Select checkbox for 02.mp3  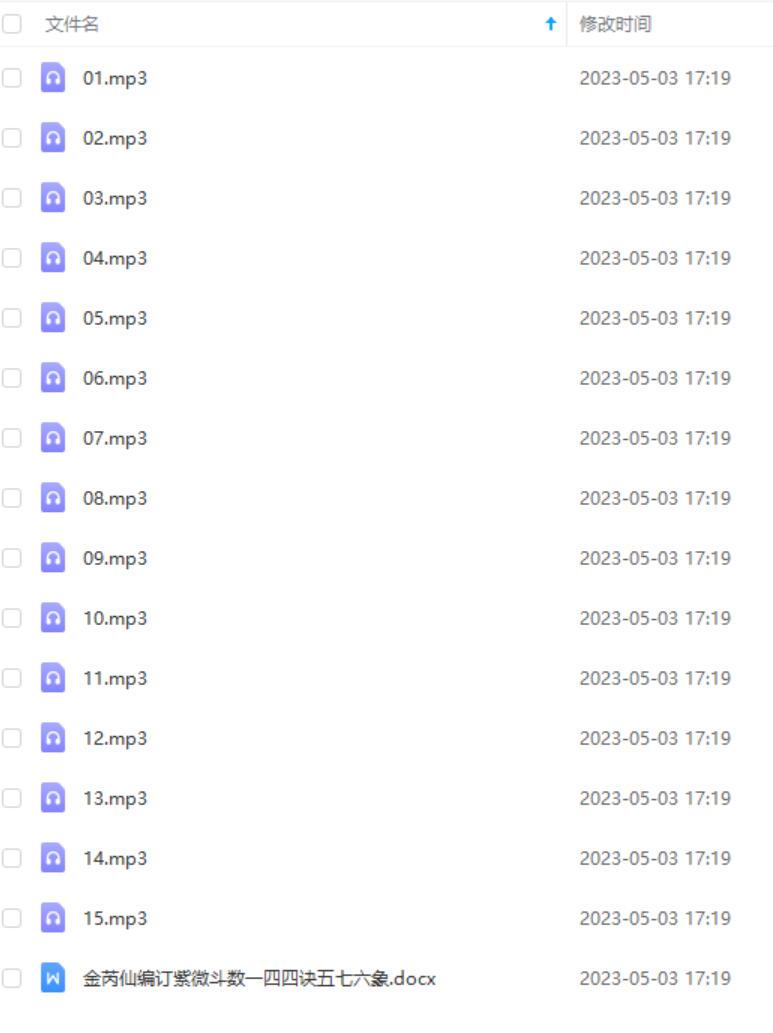click(x=12, y=138)
